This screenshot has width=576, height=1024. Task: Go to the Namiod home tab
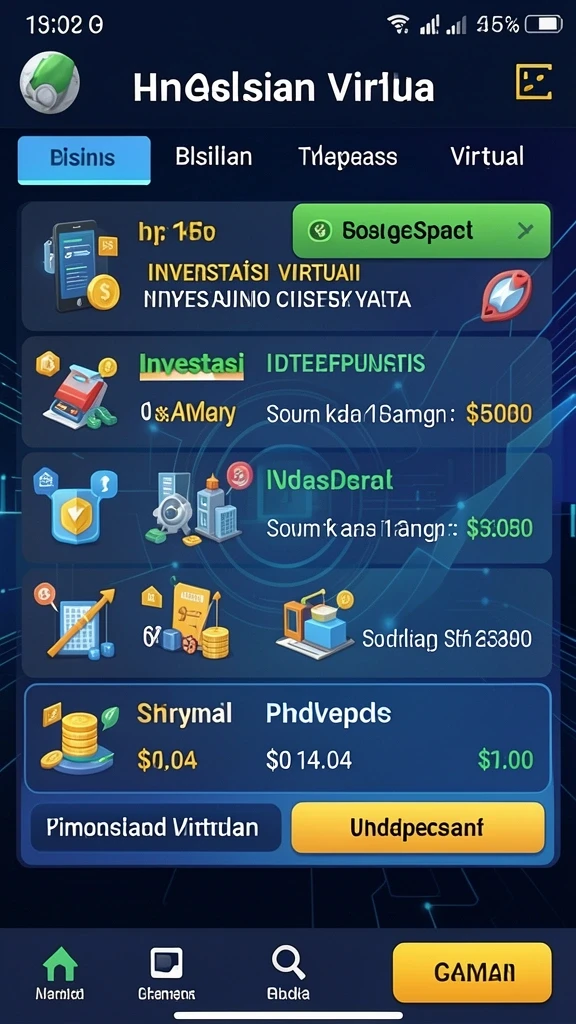(x=59, y=974)
